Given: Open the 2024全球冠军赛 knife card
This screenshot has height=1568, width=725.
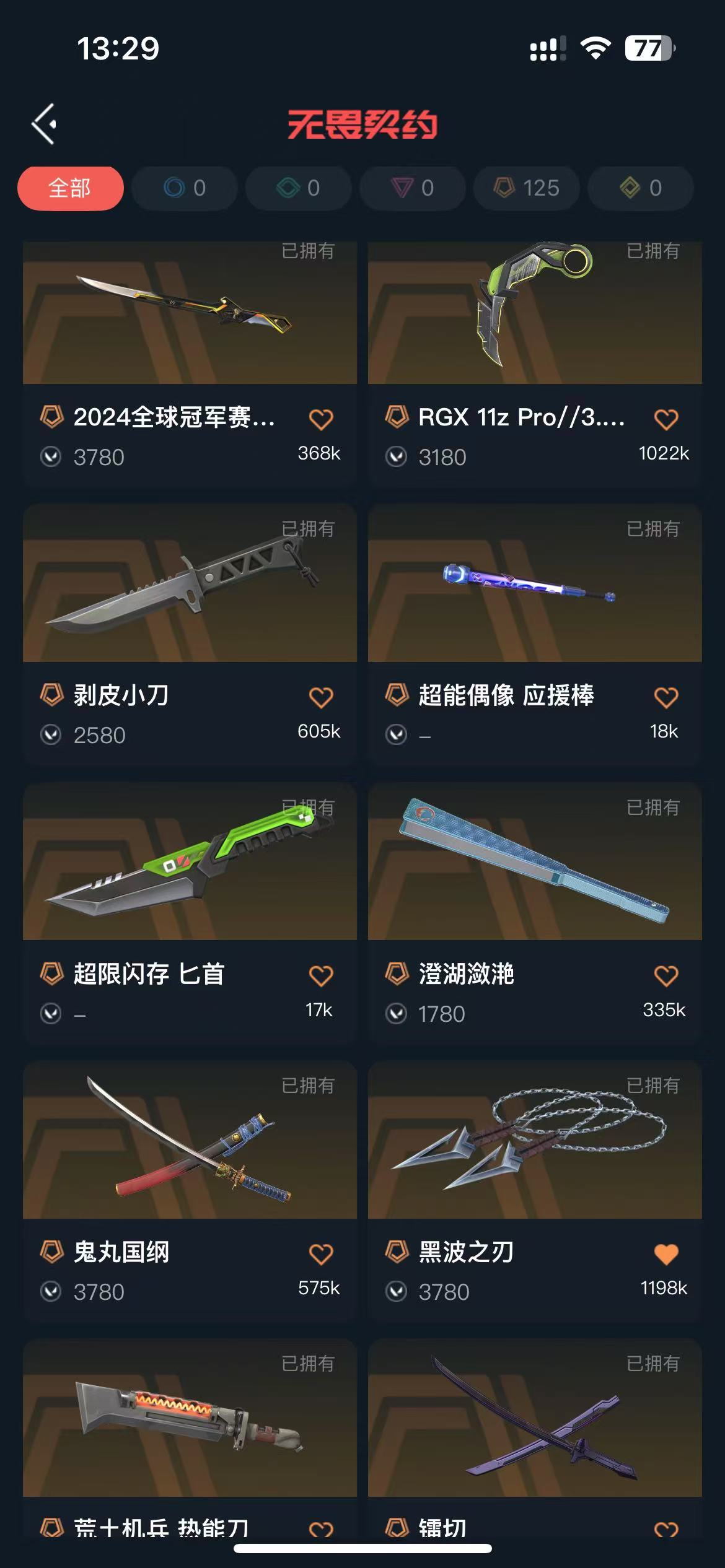Looking at the screenshot, I should (x=190, y=313).
